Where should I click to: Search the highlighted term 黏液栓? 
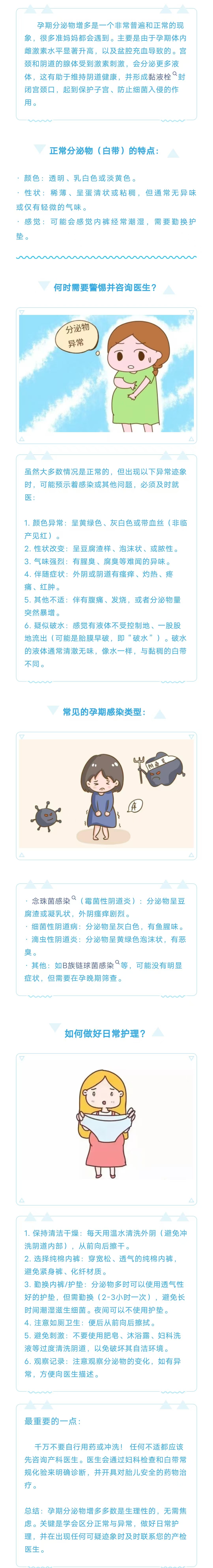(160, 77)
